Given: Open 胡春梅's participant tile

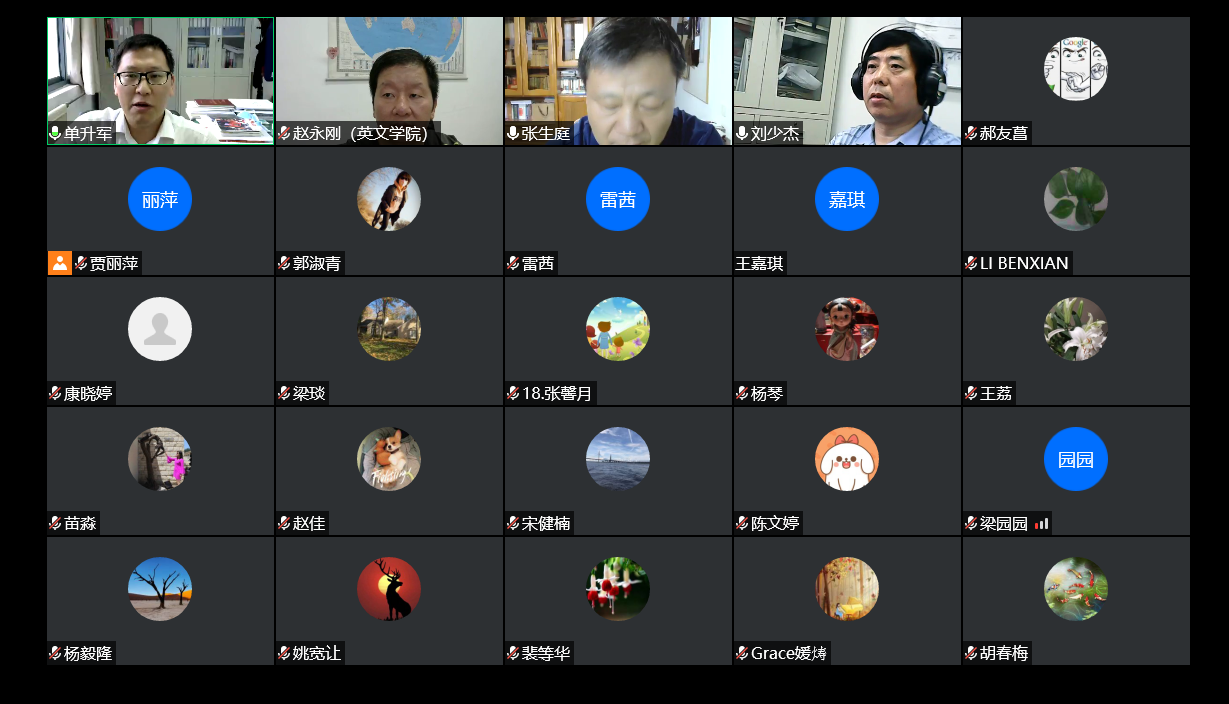Looking at the screenshot, I should click(1076, 601).
